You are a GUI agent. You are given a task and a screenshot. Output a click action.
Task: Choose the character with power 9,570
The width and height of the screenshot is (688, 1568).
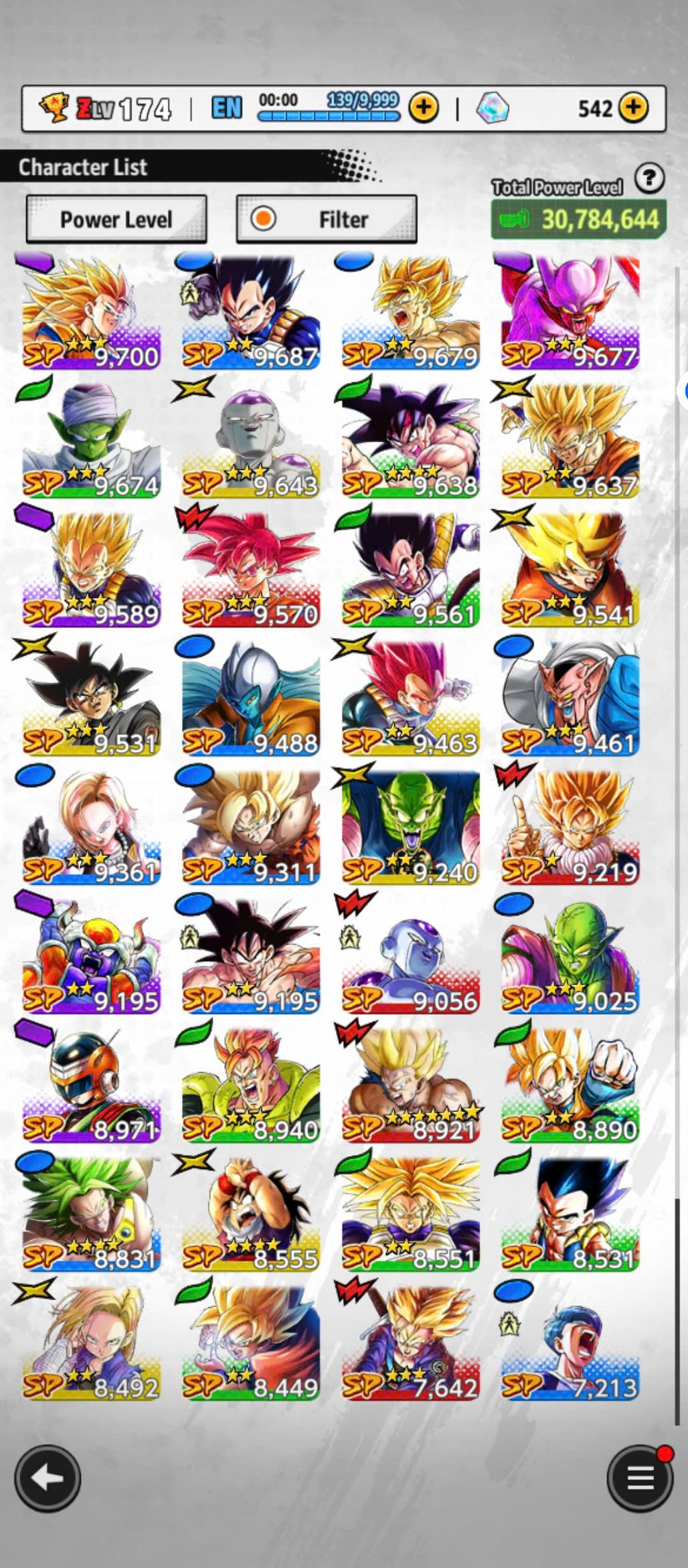tap(251, 570)
